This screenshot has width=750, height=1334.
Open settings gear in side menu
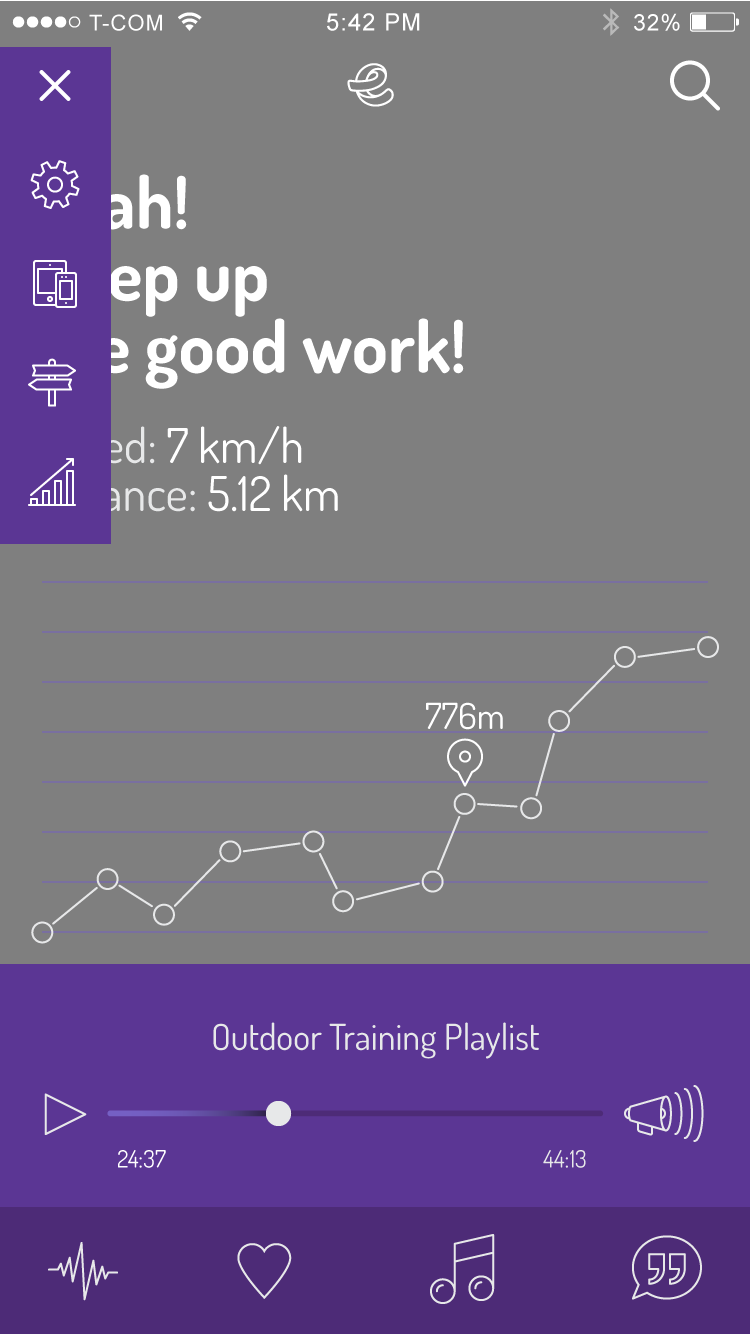tap(55, 185)
